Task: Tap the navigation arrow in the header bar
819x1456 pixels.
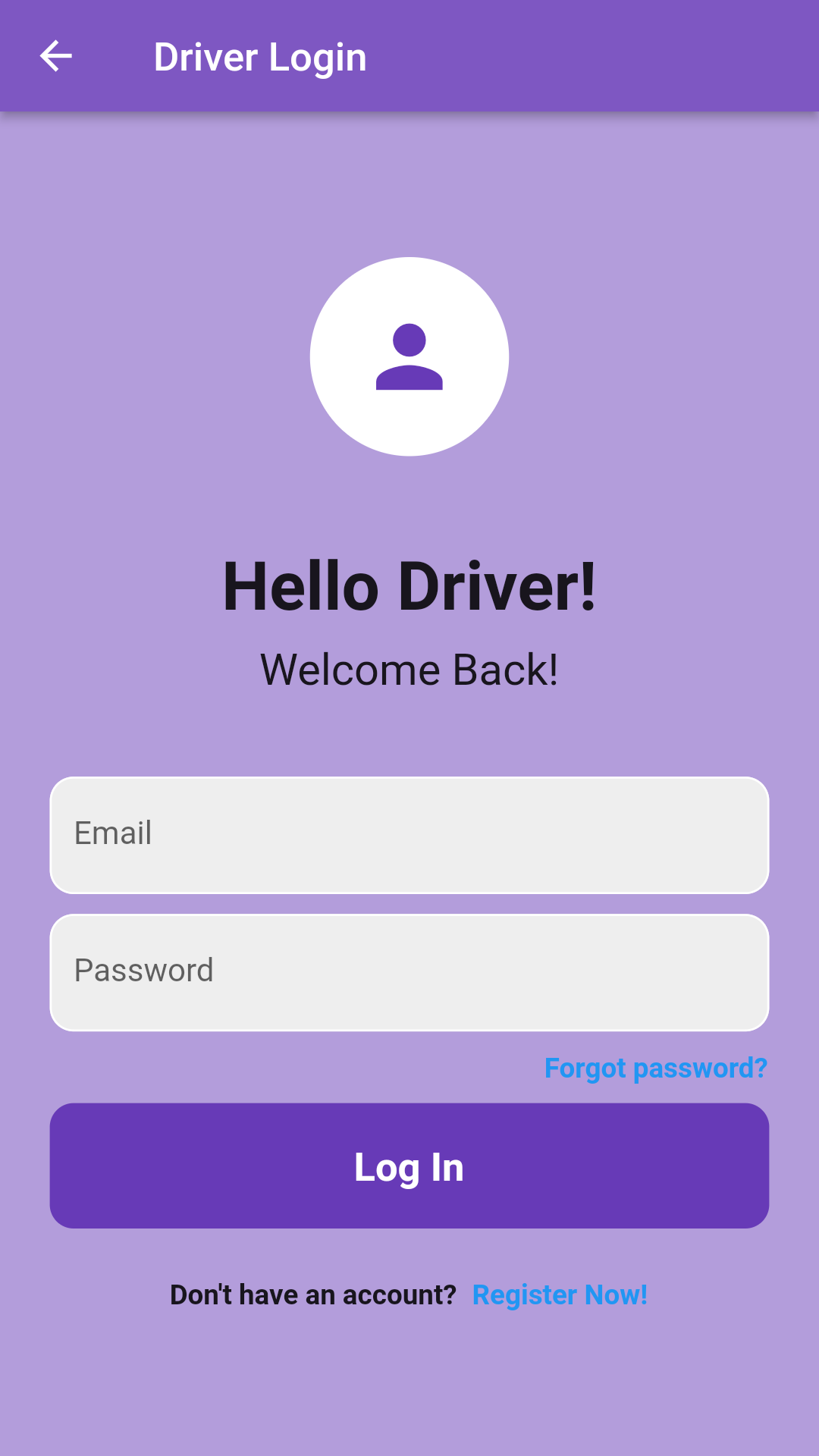Action: pos(55,55)
